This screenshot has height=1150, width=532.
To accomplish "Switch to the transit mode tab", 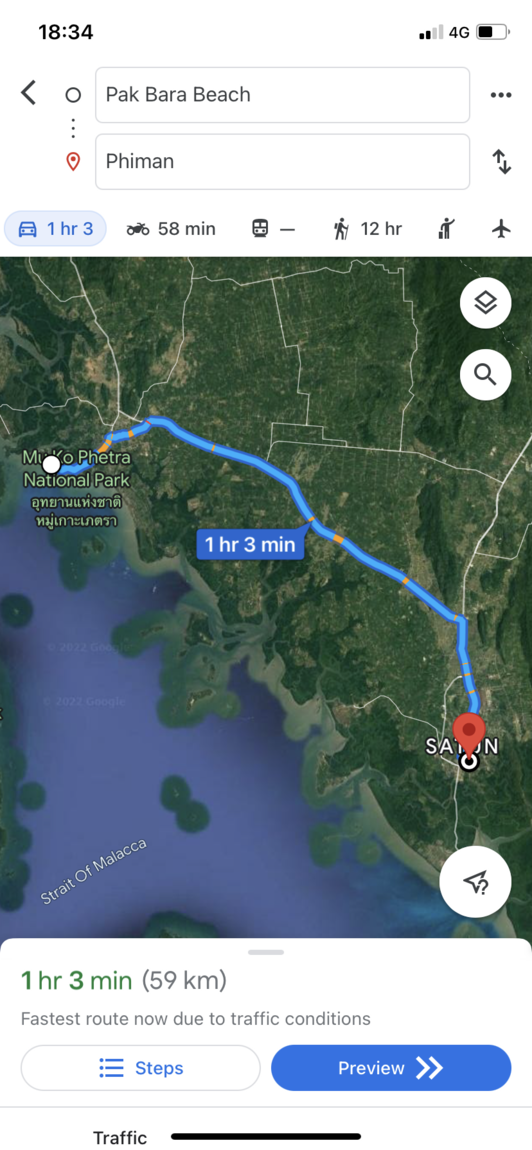I will pyautogui.click(x=273, y=229).
